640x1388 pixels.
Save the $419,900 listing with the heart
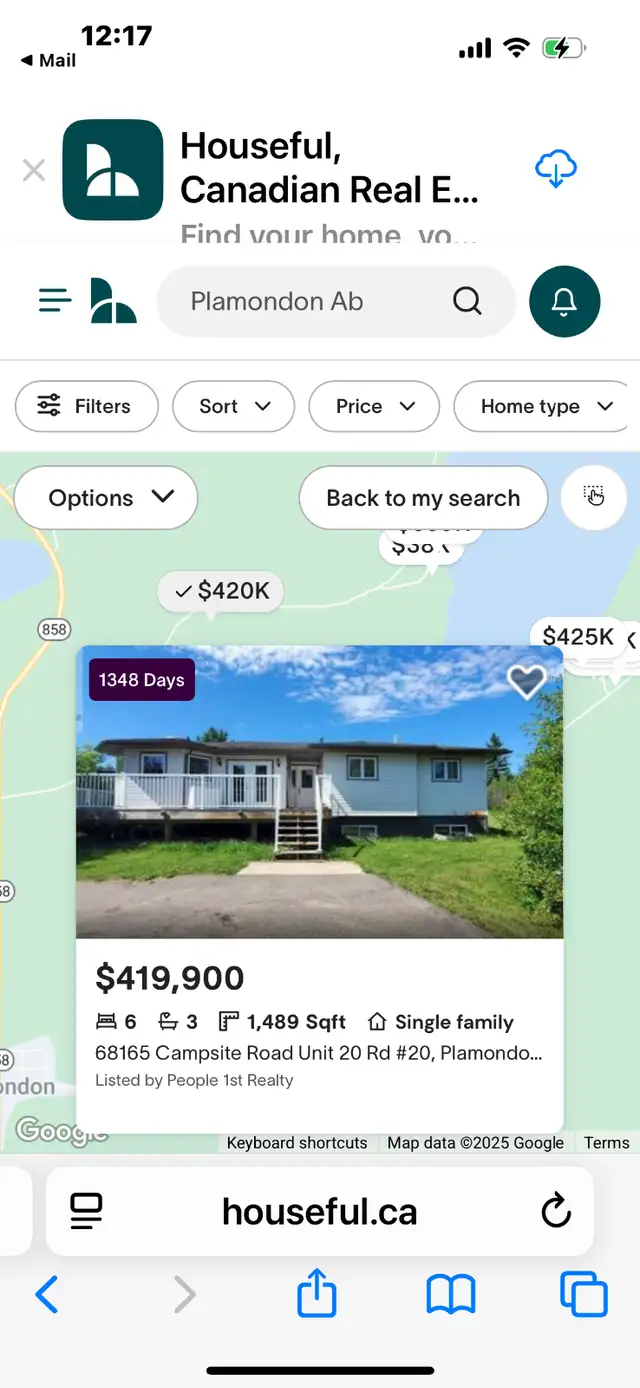click(526, 681)
